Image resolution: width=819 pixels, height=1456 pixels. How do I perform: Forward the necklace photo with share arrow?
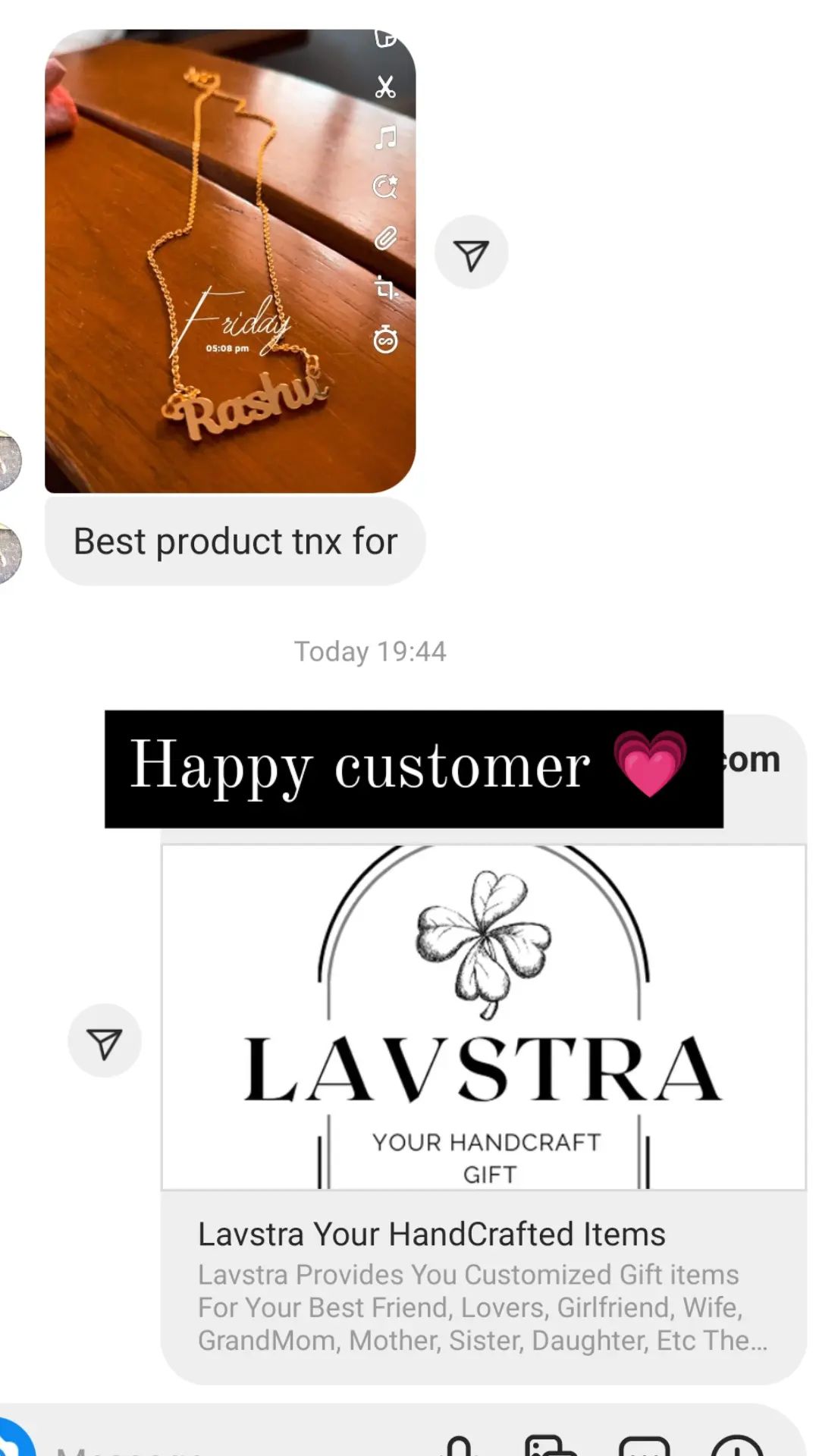(471, 253)
